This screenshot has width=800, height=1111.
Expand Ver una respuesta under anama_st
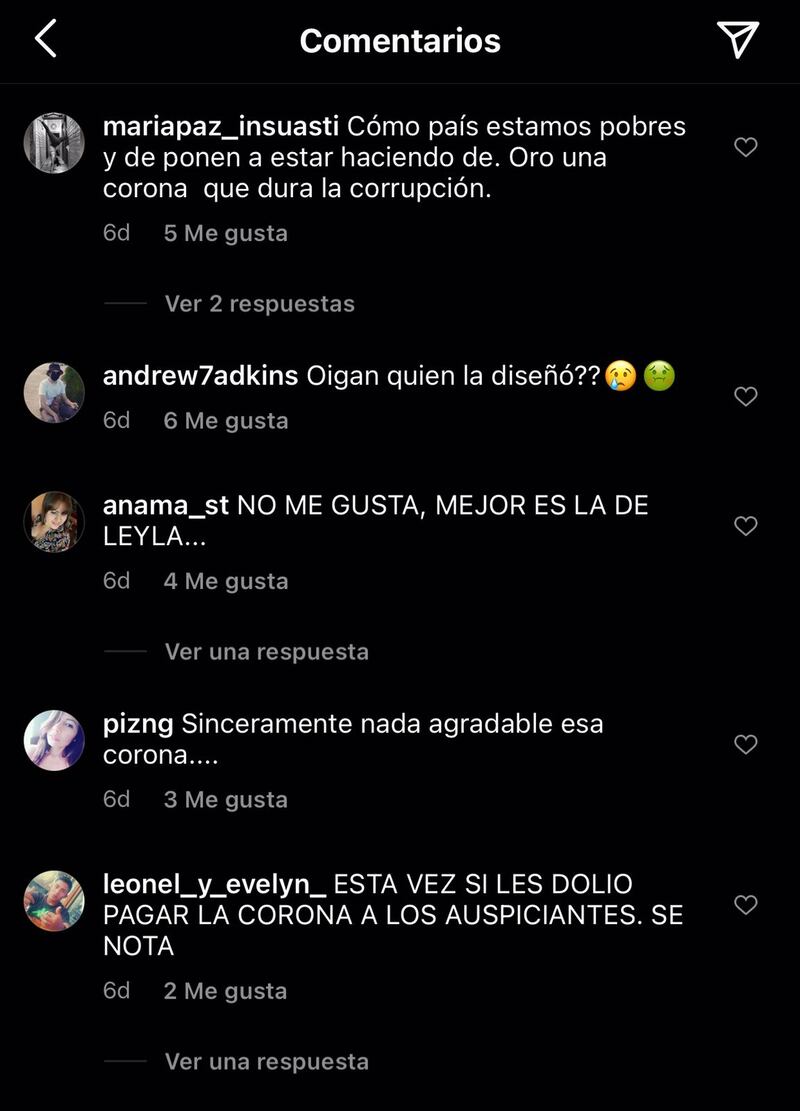pyautogui.click(x=266, y=652)
